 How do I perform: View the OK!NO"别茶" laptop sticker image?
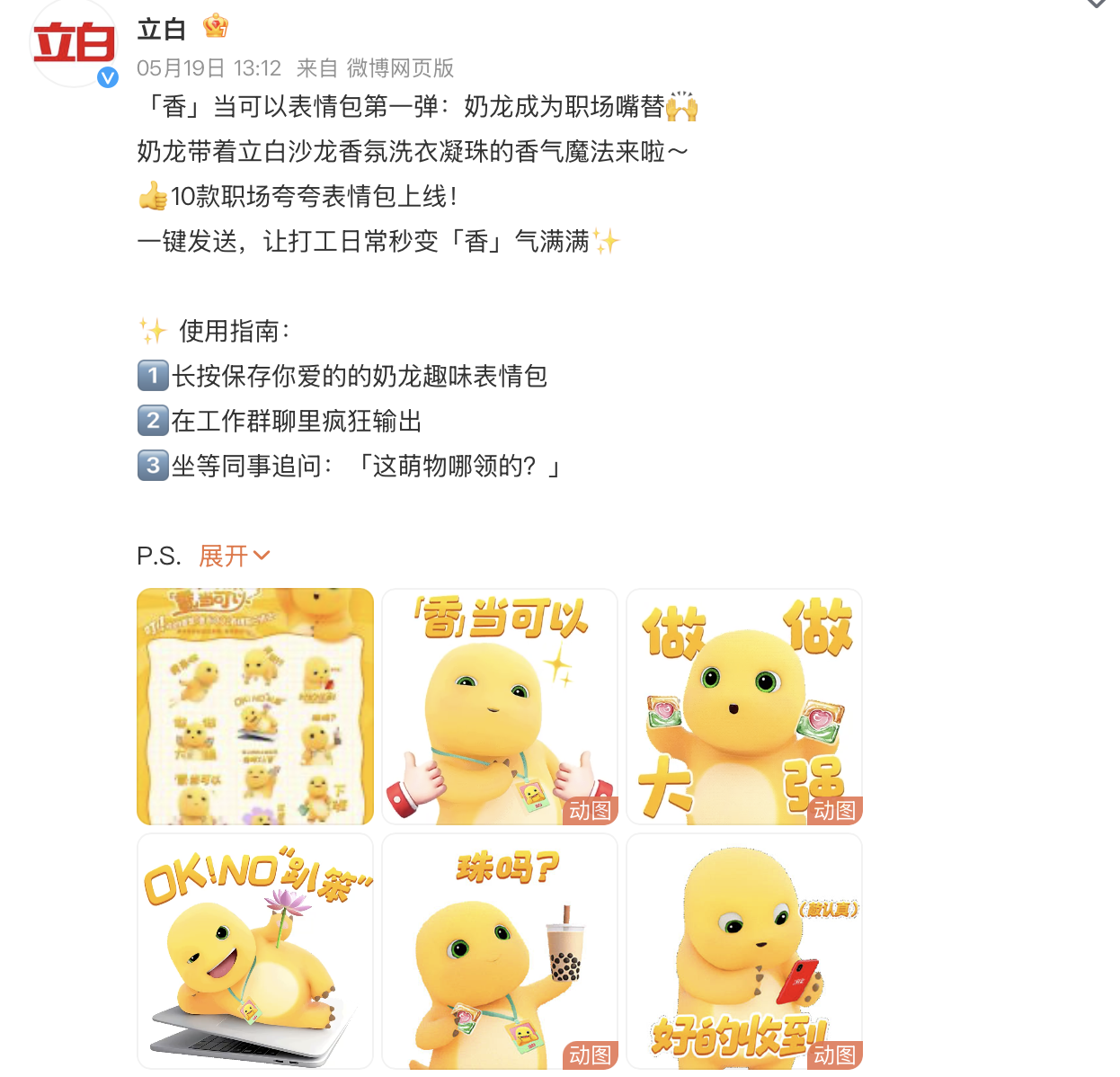255,951
